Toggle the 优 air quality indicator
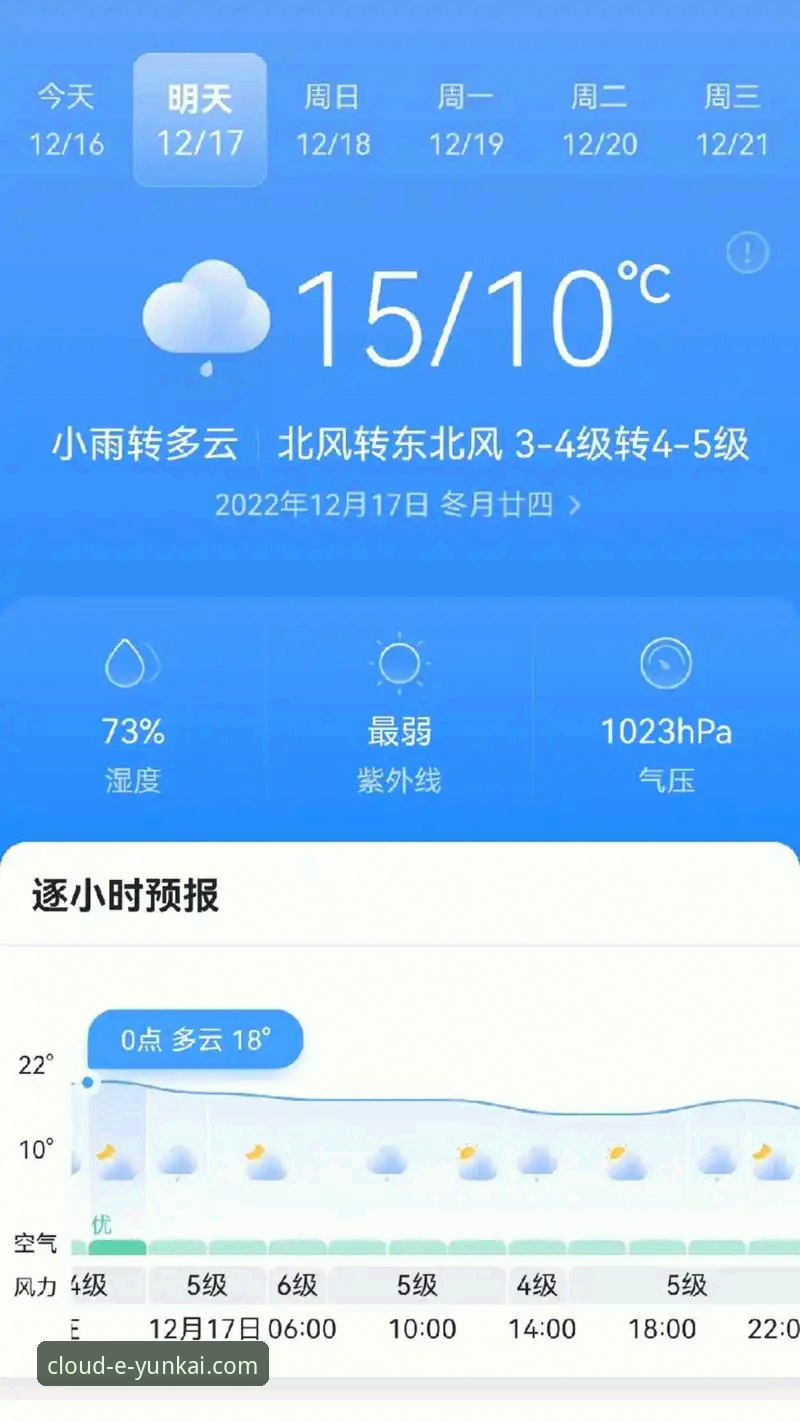This screenshot has width=800, height=1422. (x=100, y=1225)
